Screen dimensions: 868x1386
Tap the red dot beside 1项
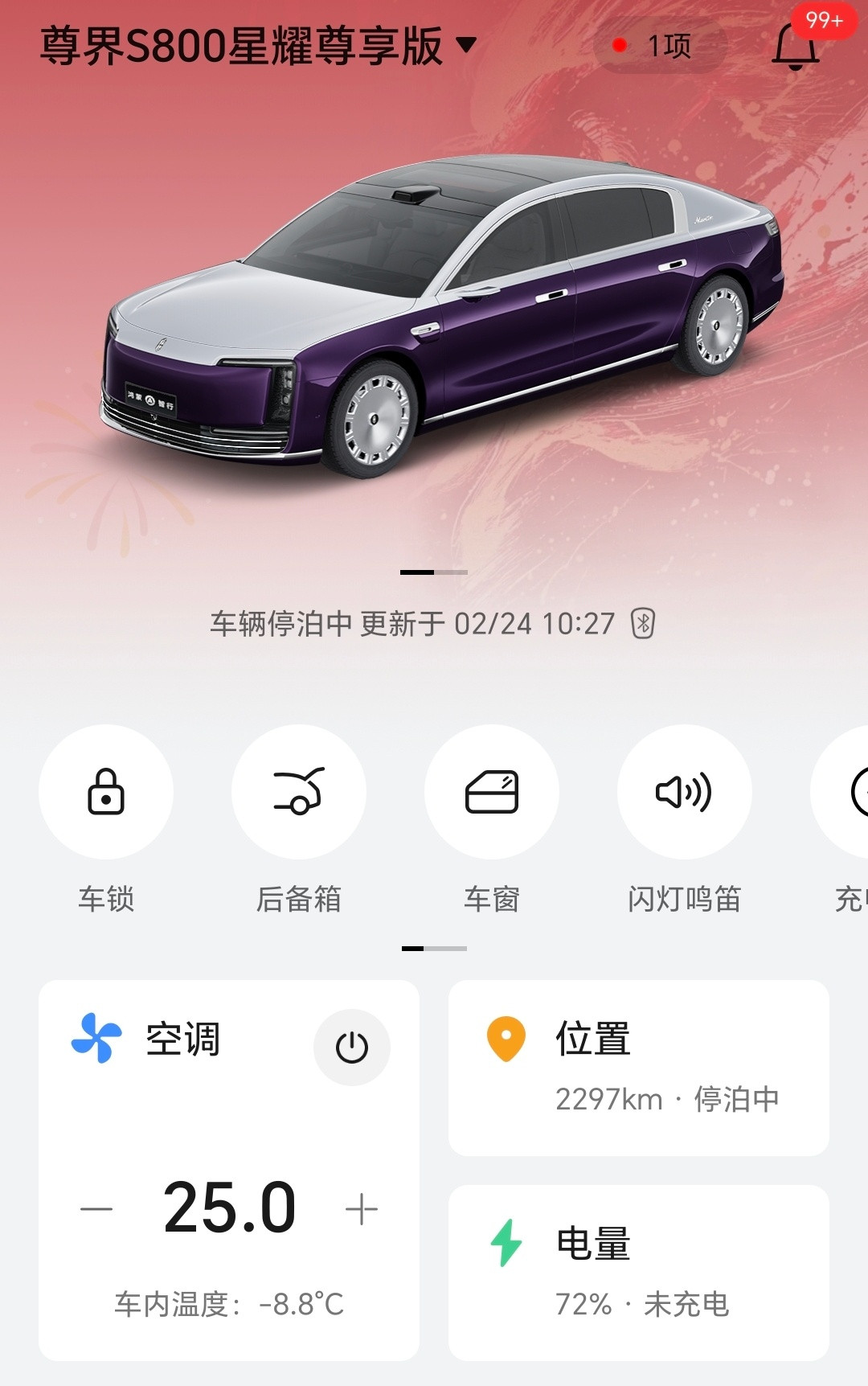(x=619, y=47)
